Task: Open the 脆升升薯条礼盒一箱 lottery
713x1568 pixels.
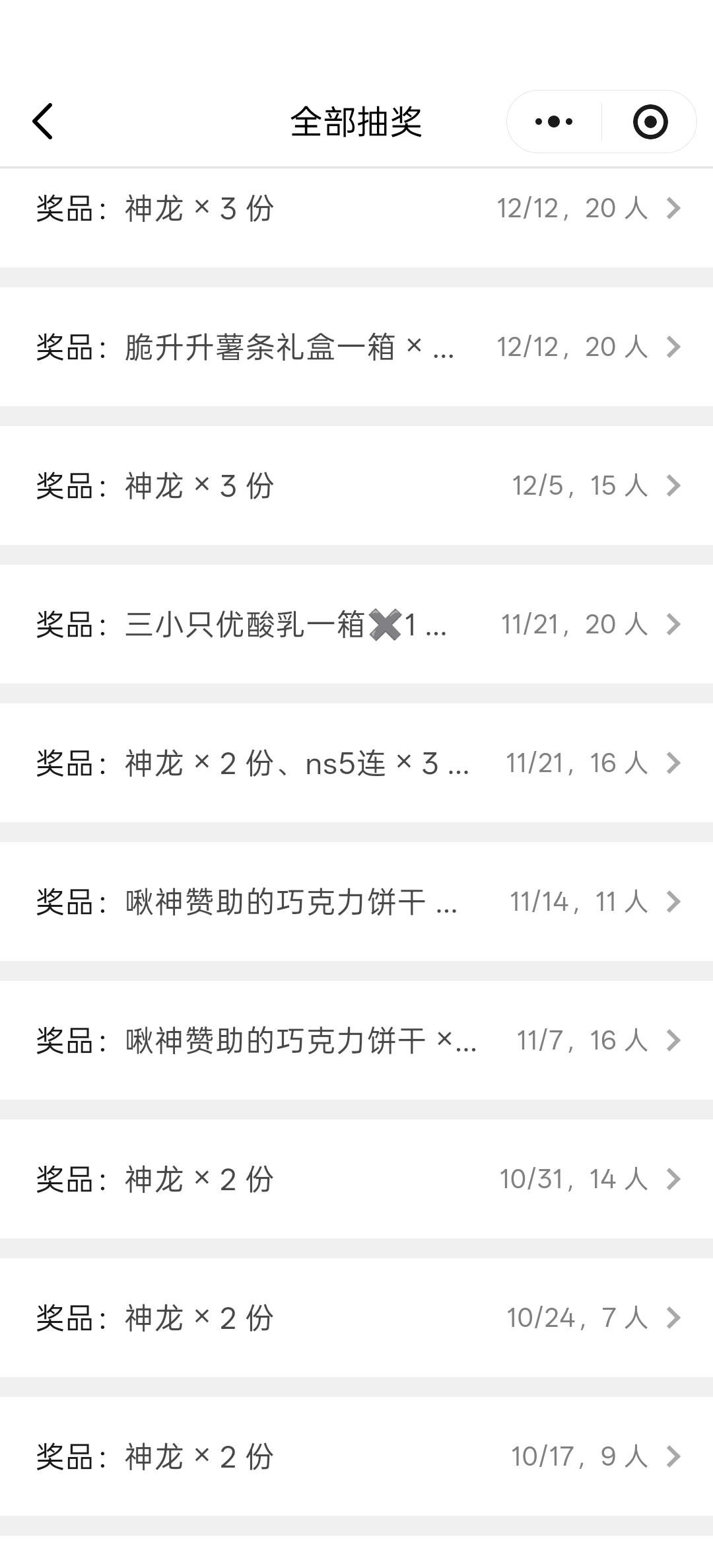Action: tap(356, 347)
